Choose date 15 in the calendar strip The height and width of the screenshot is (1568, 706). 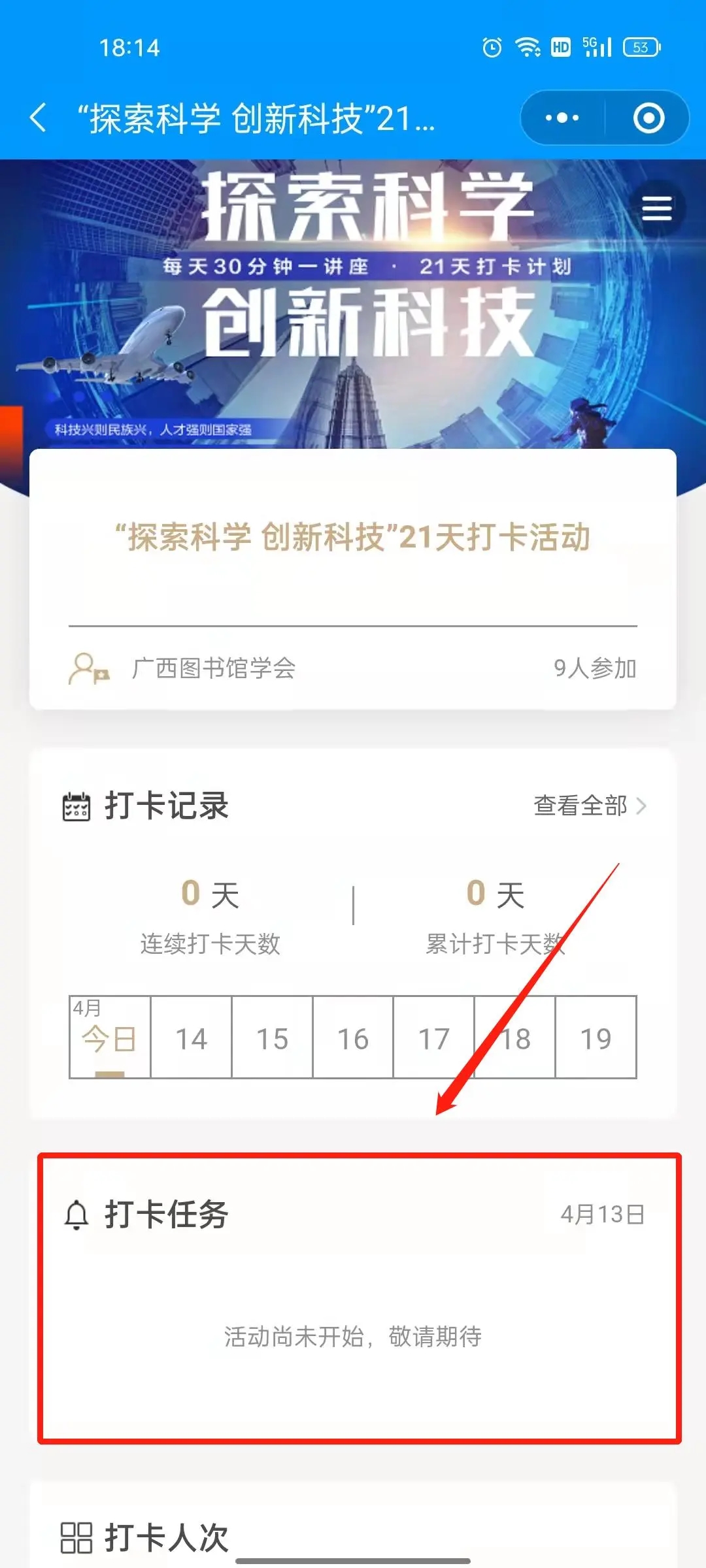[272, 1037]
